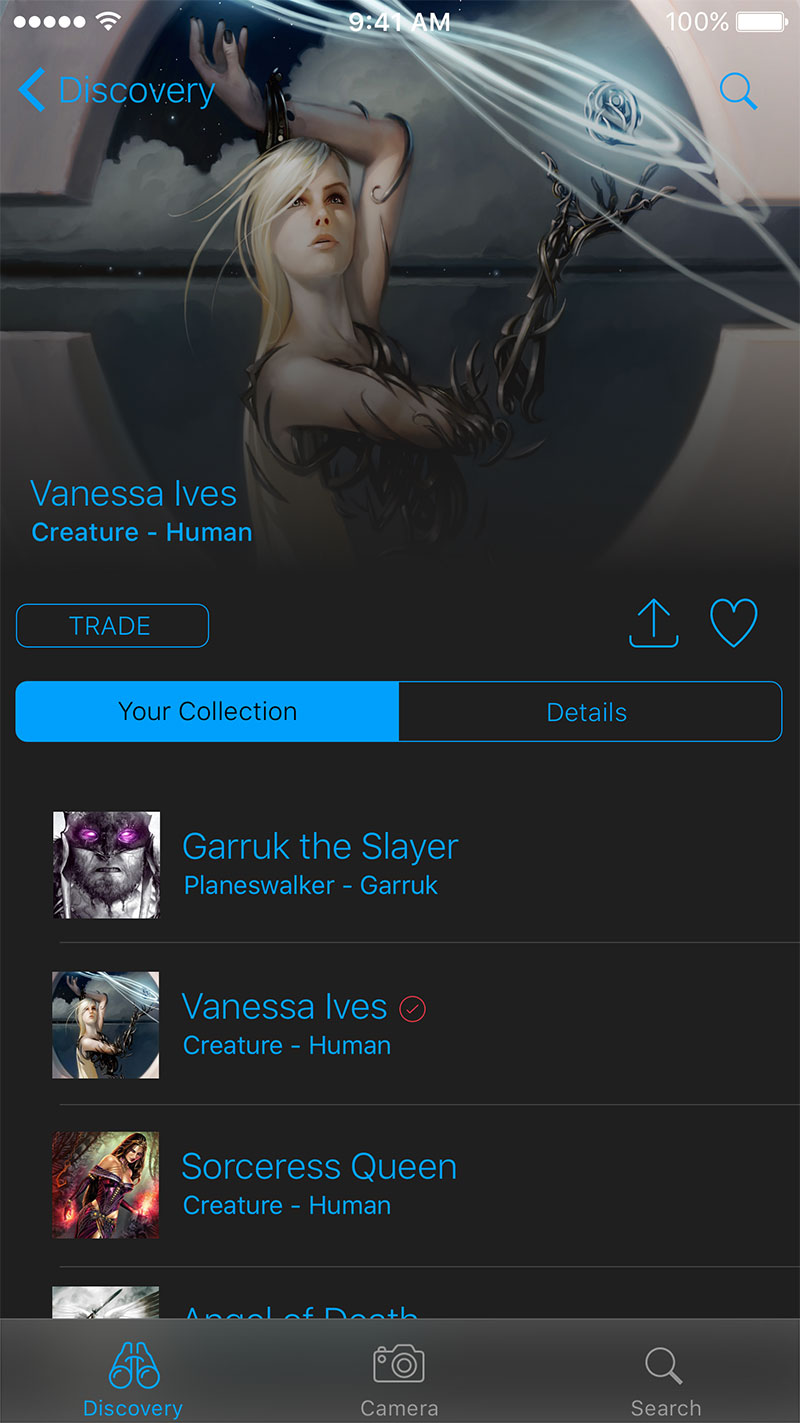800x1423 pixels.
Task: Tap the TRADE button
Action: (112, 626)
